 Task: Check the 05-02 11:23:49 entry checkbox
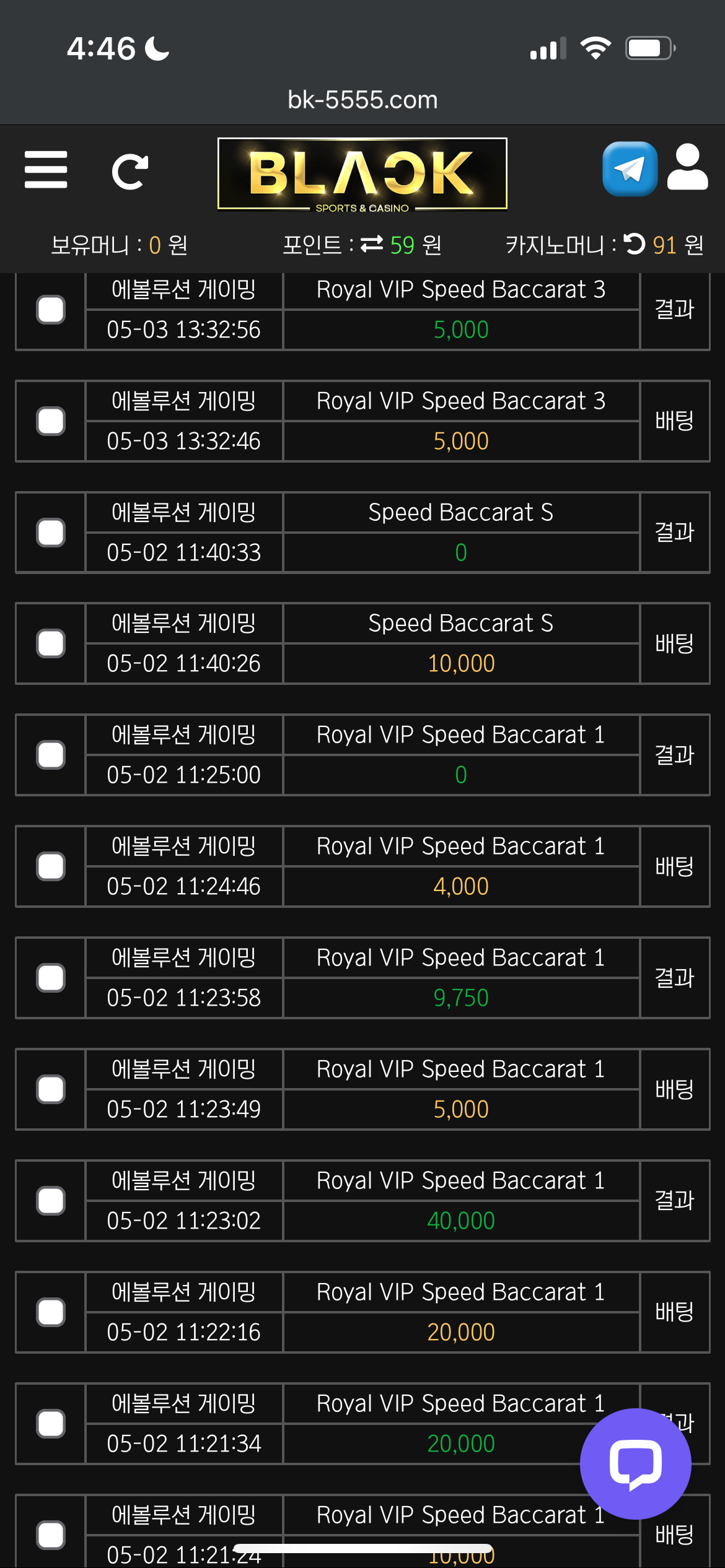point(51,1089)
